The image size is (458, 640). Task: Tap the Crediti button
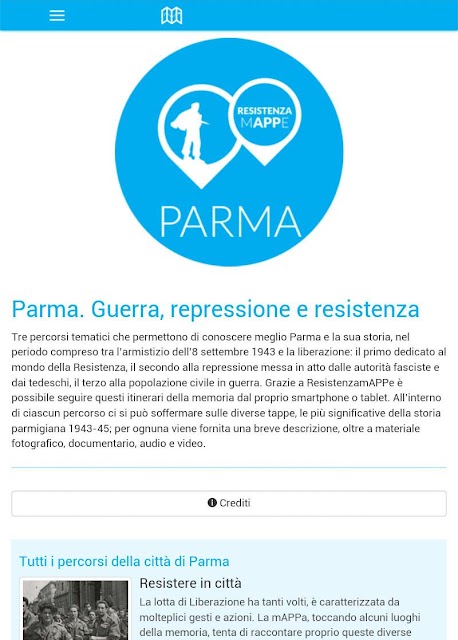229,503
